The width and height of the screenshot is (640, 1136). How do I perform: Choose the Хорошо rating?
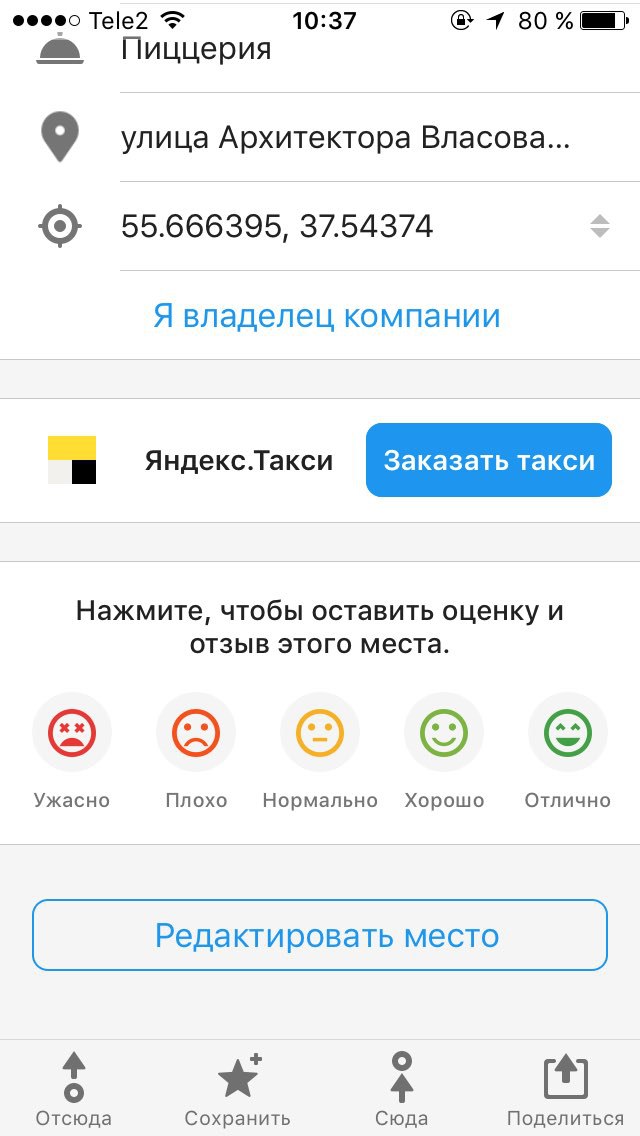444,732
